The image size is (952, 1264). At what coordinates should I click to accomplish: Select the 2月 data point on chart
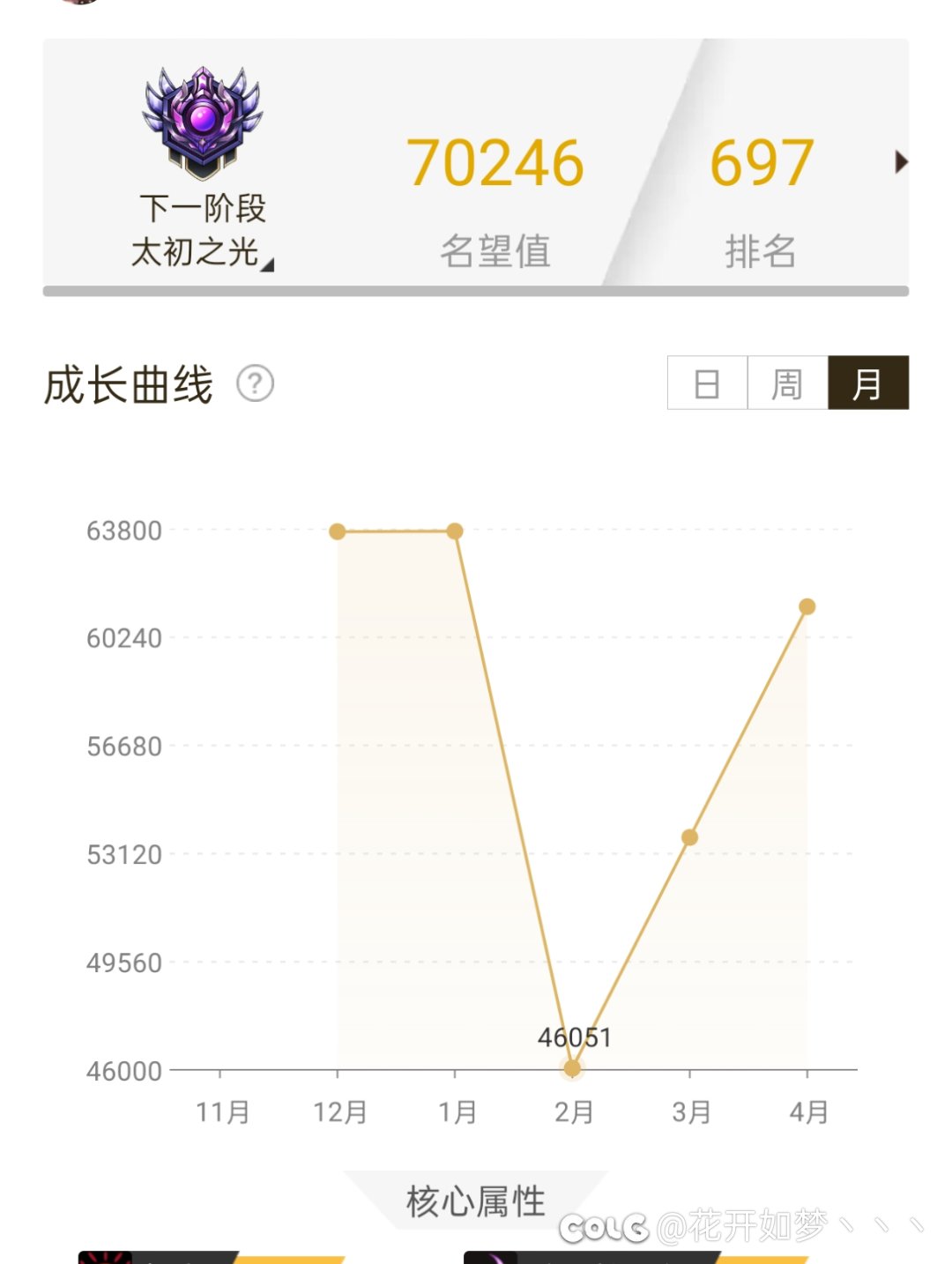coord(572,1068)
